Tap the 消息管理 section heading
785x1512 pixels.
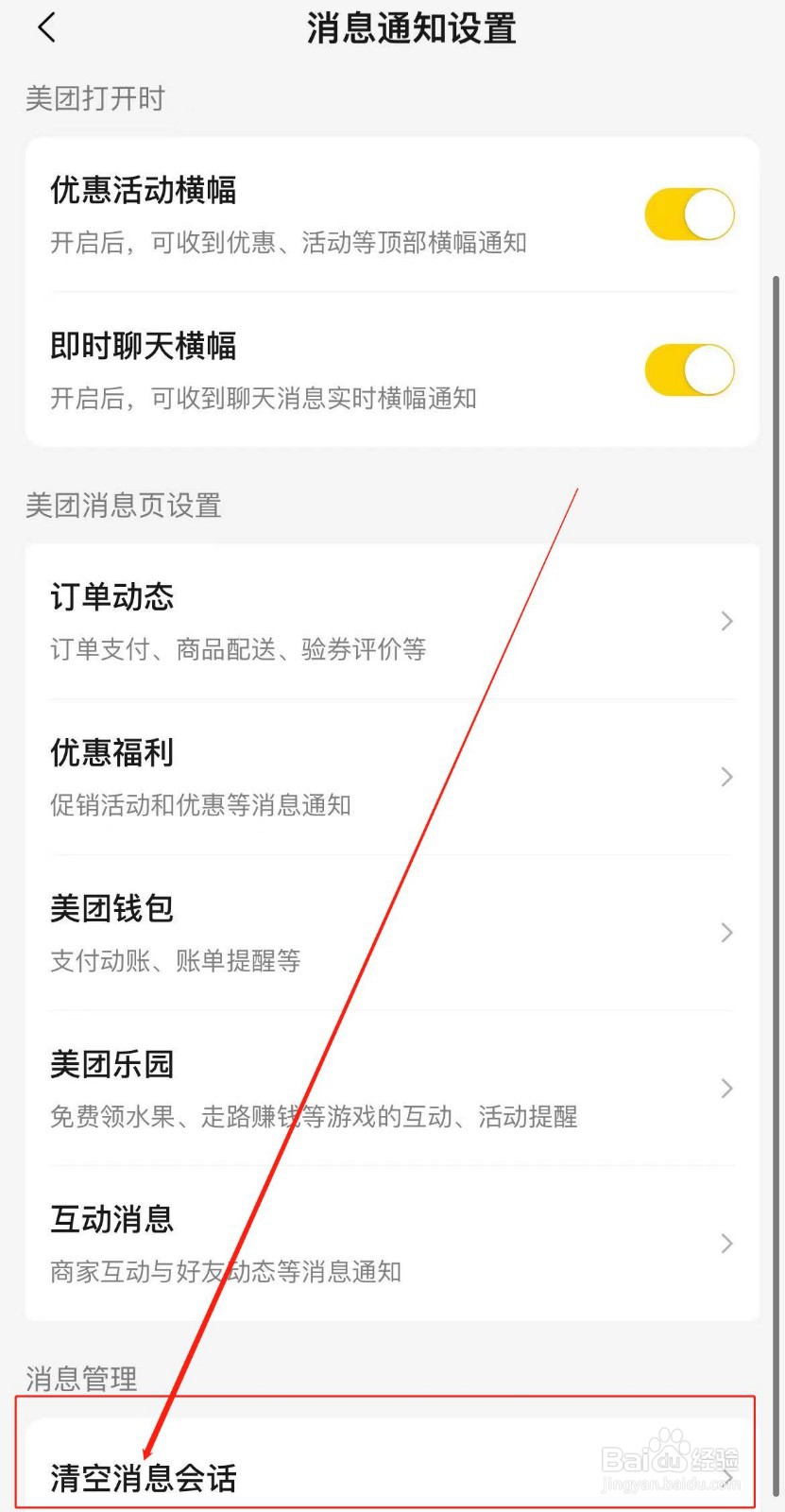pyautogui.click(x=80, y=1378)
